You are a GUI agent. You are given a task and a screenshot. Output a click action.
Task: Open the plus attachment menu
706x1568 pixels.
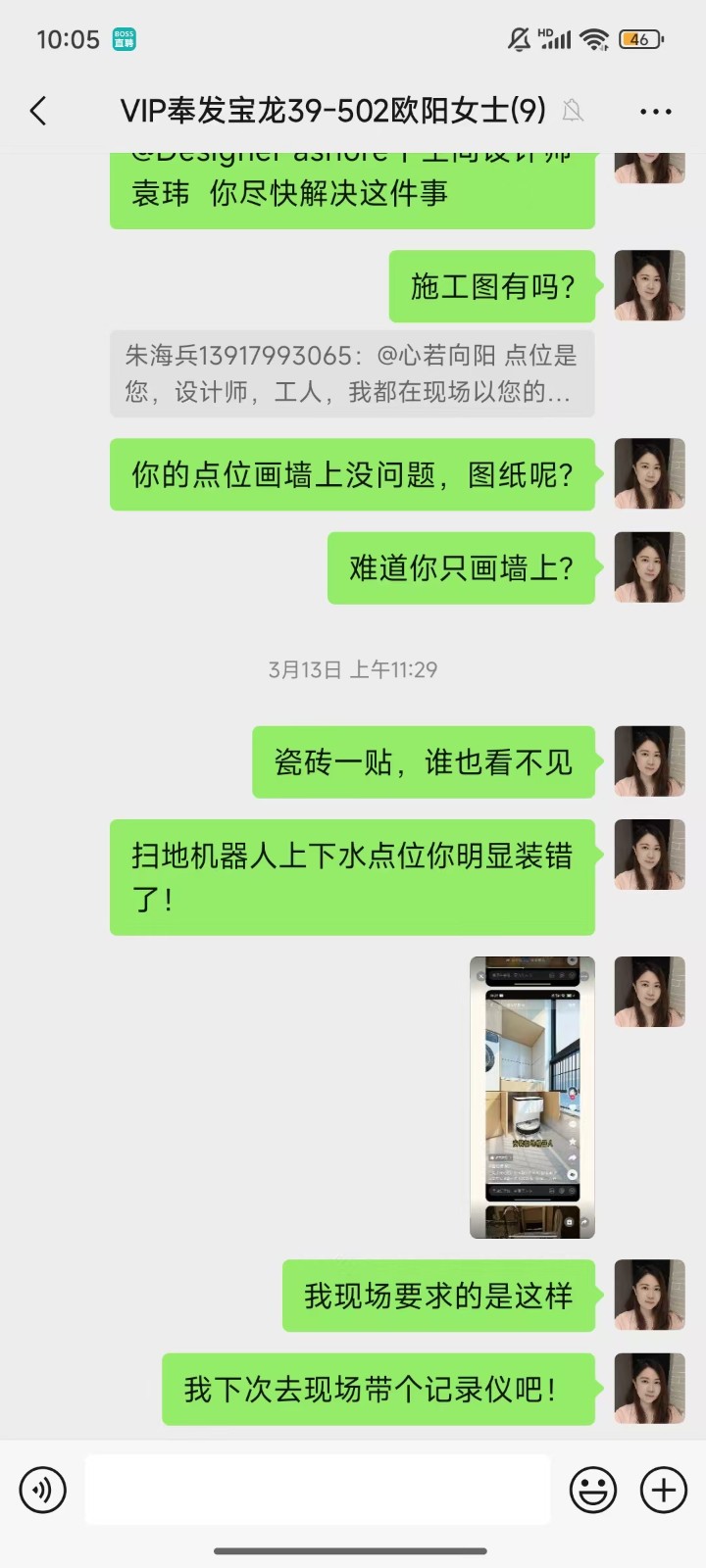coord(664,1491)
